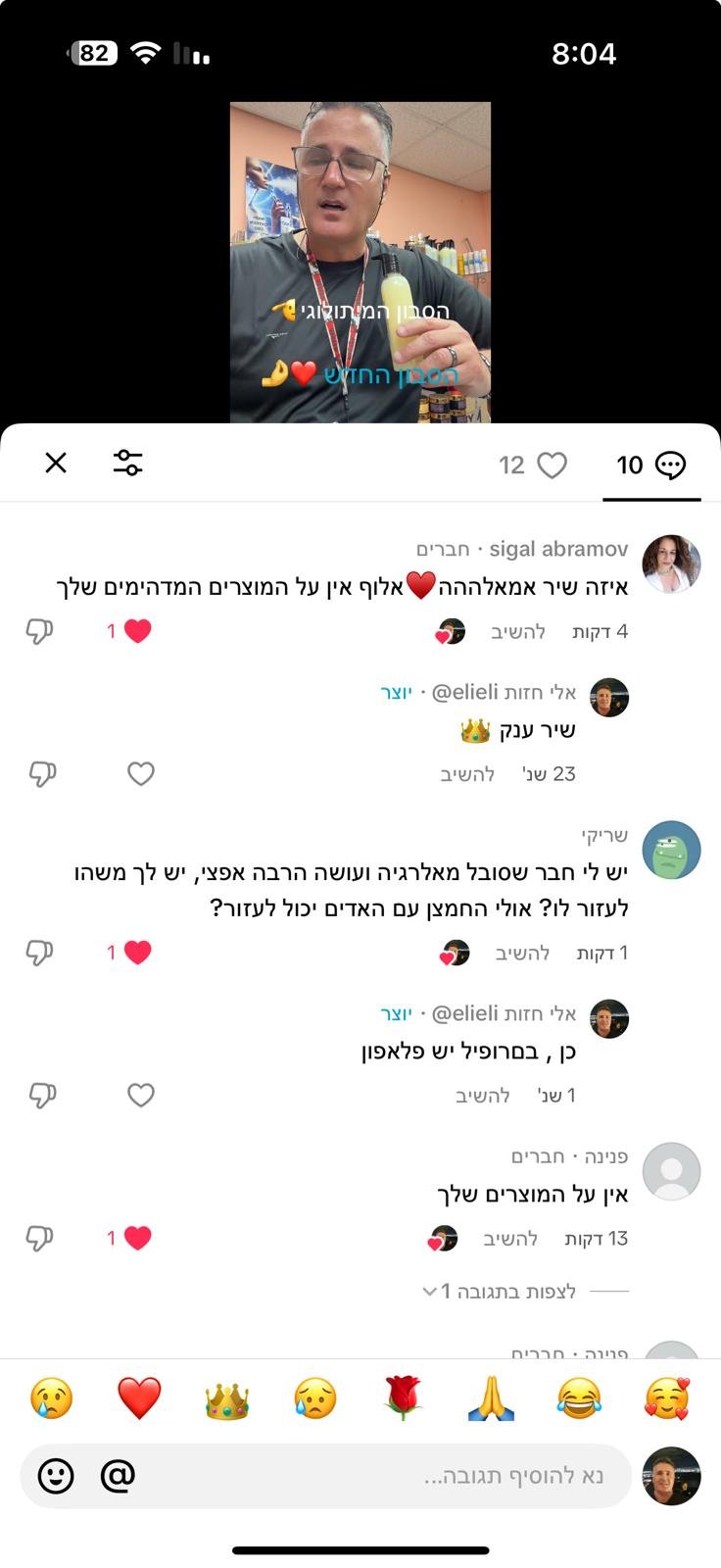
Task: Reply to שריקי's allergy comment
Action: [522, 953]
